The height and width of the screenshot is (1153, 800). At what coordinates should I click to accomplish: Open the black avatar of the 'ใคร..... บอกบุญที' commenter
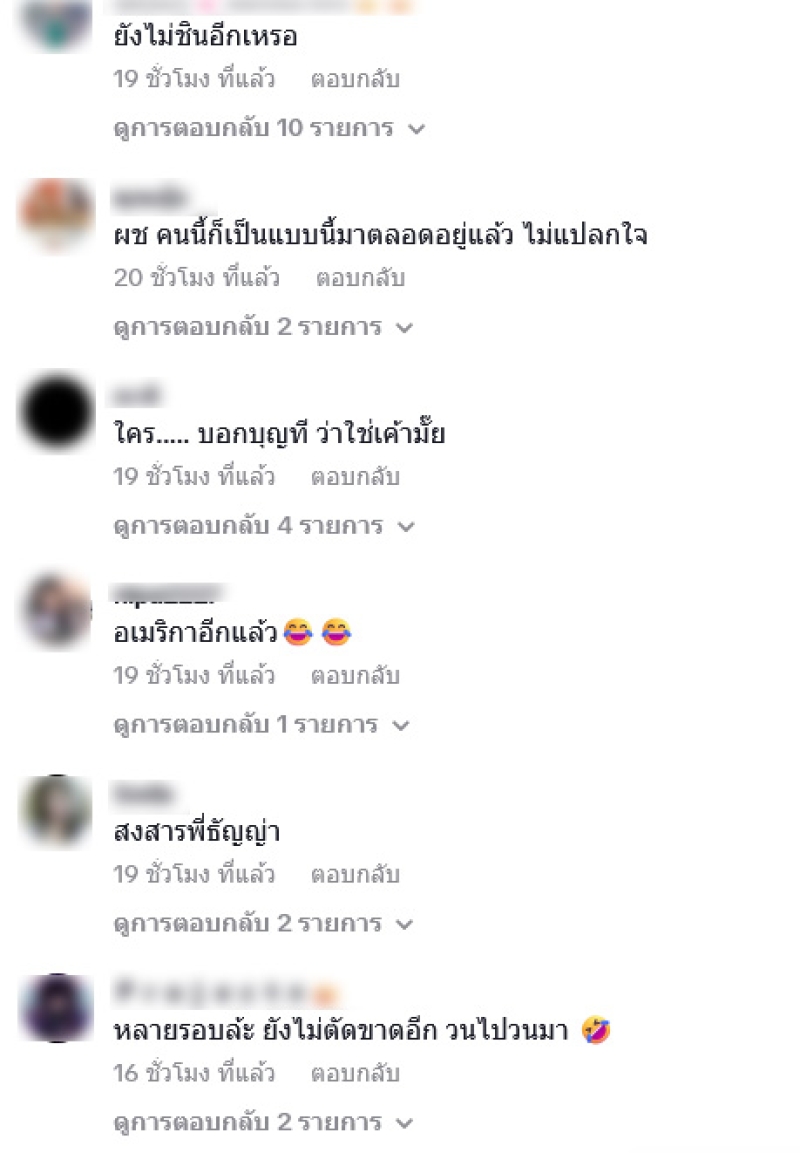pyautogui.click(x=56, y=411)
